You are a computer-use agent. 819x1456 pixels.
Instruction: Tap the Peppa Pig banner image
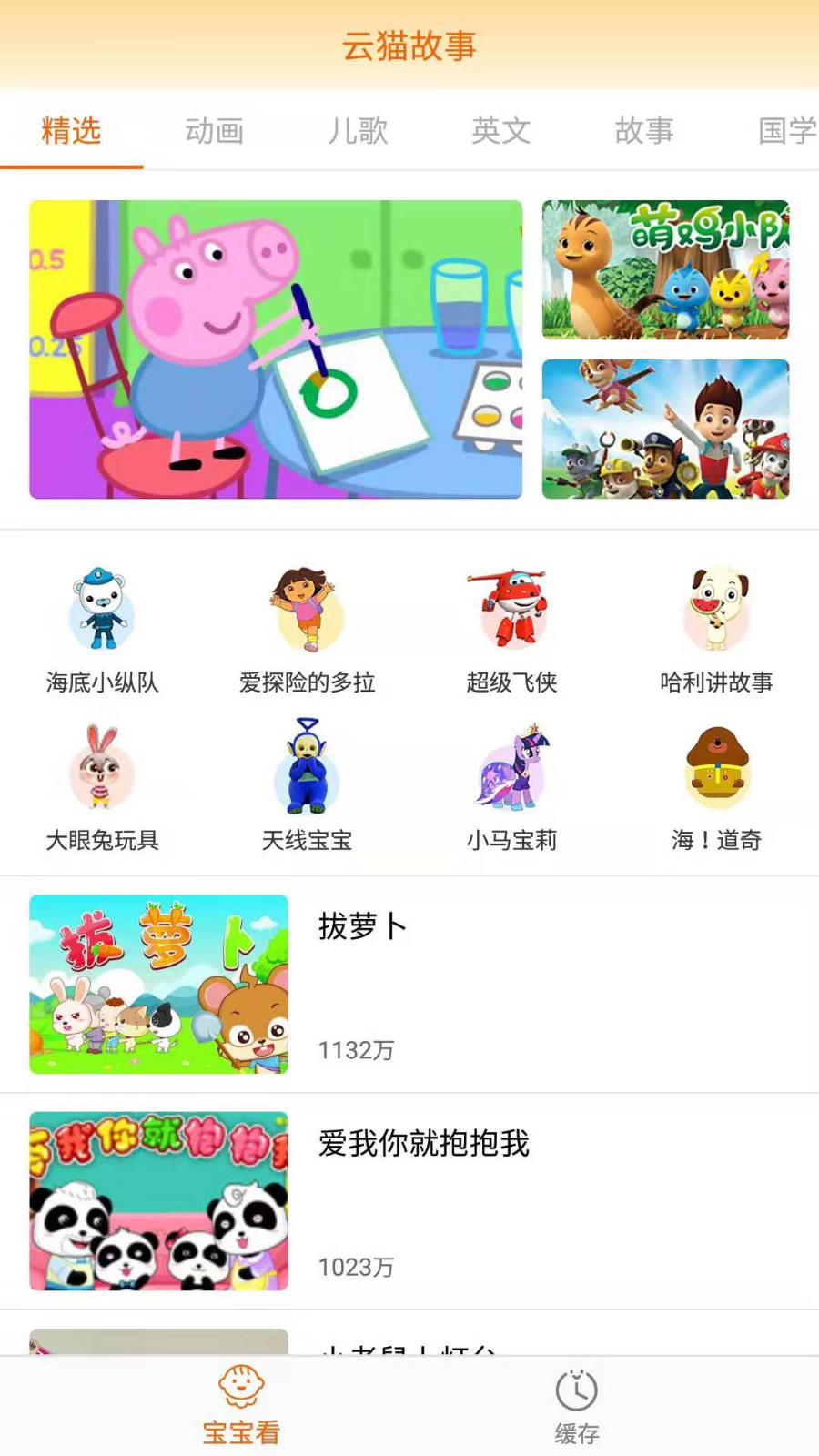[x=275, y=350]
